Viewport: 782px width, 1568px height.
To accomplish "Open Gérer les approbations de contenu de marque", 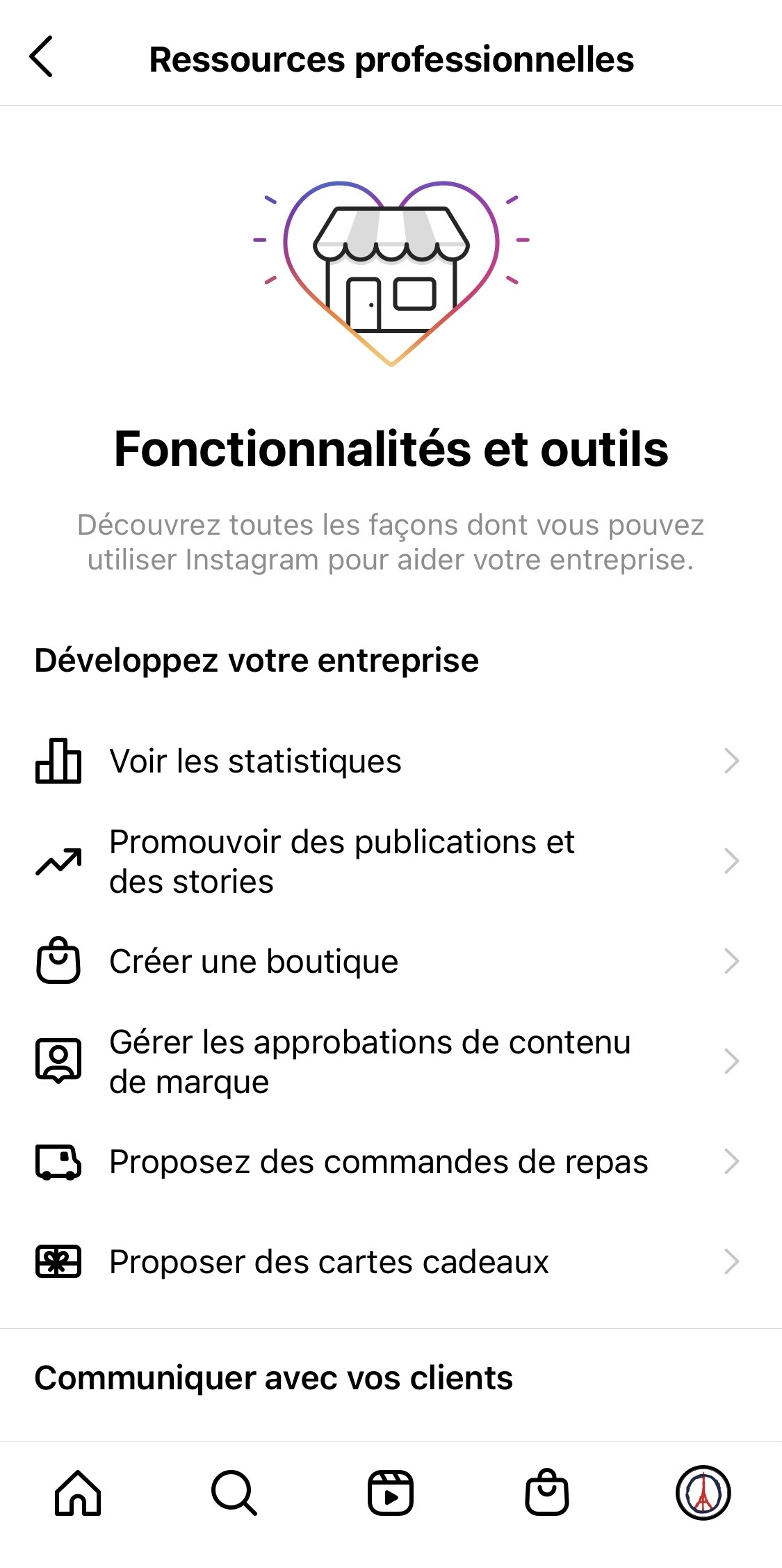I will [389, 1061].
